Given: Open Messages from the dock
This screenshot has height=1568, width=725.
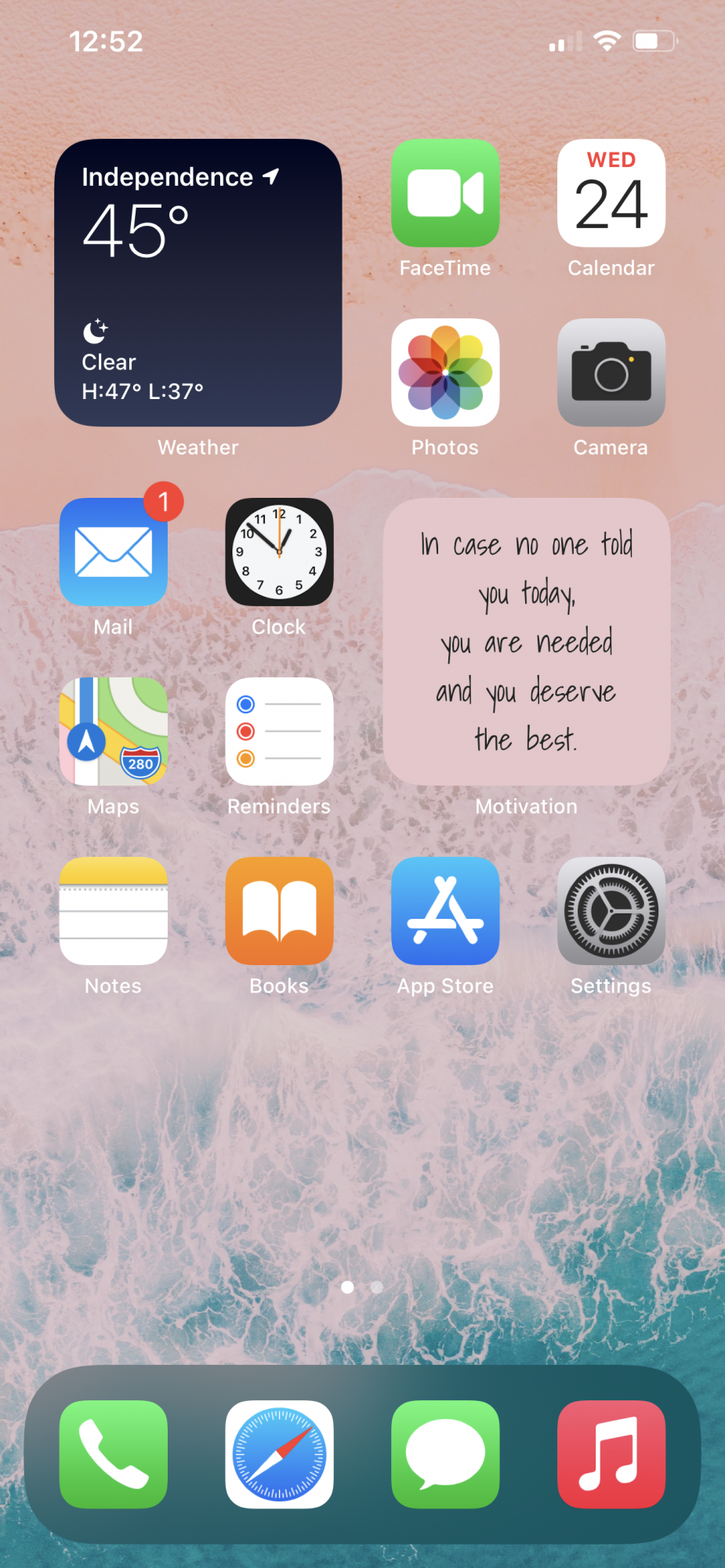Looking at the screenshot, I should (x=445, y=1454).
